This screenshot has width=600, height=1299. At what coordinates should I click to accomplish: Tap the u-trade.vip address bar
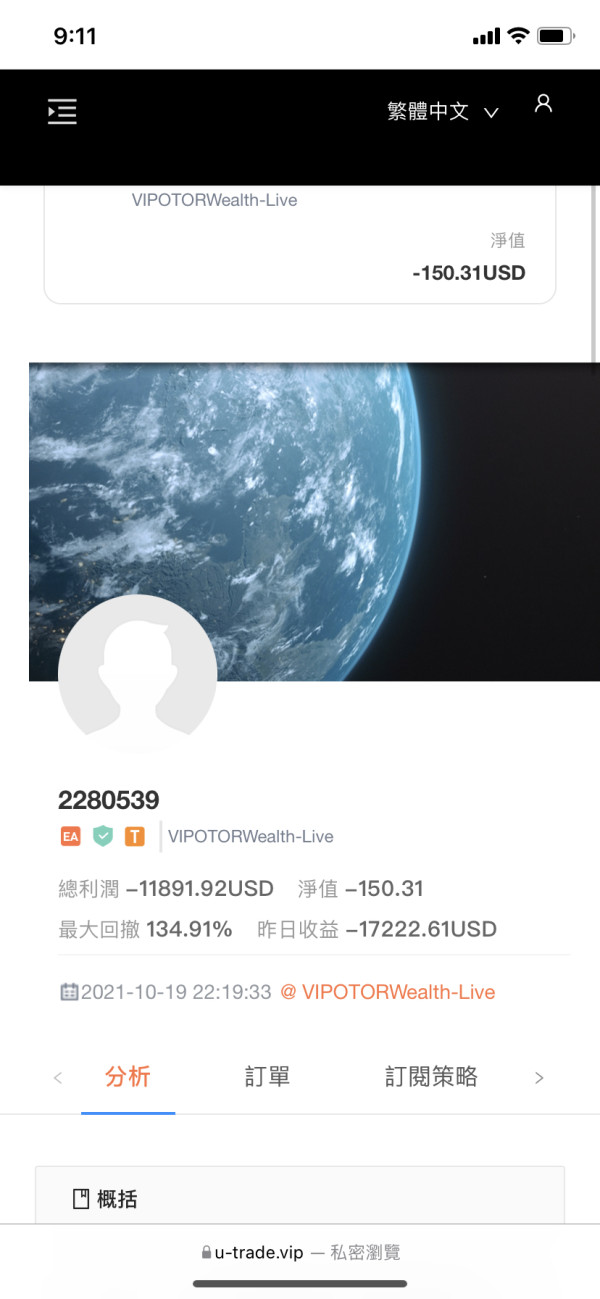click(x=300, y=1252)
